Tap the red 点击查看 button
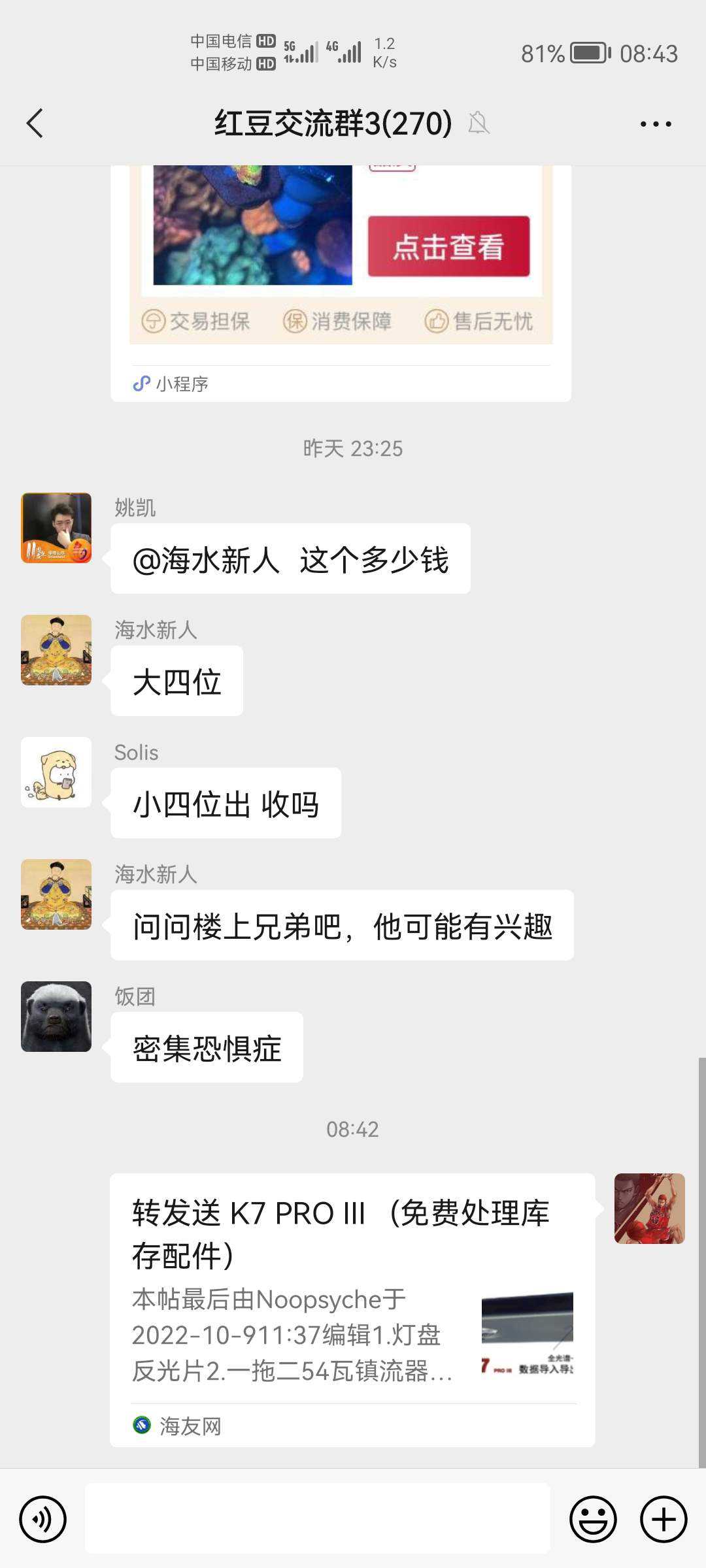The width and height of the screenshot is (706, 1568). (448, 247)
